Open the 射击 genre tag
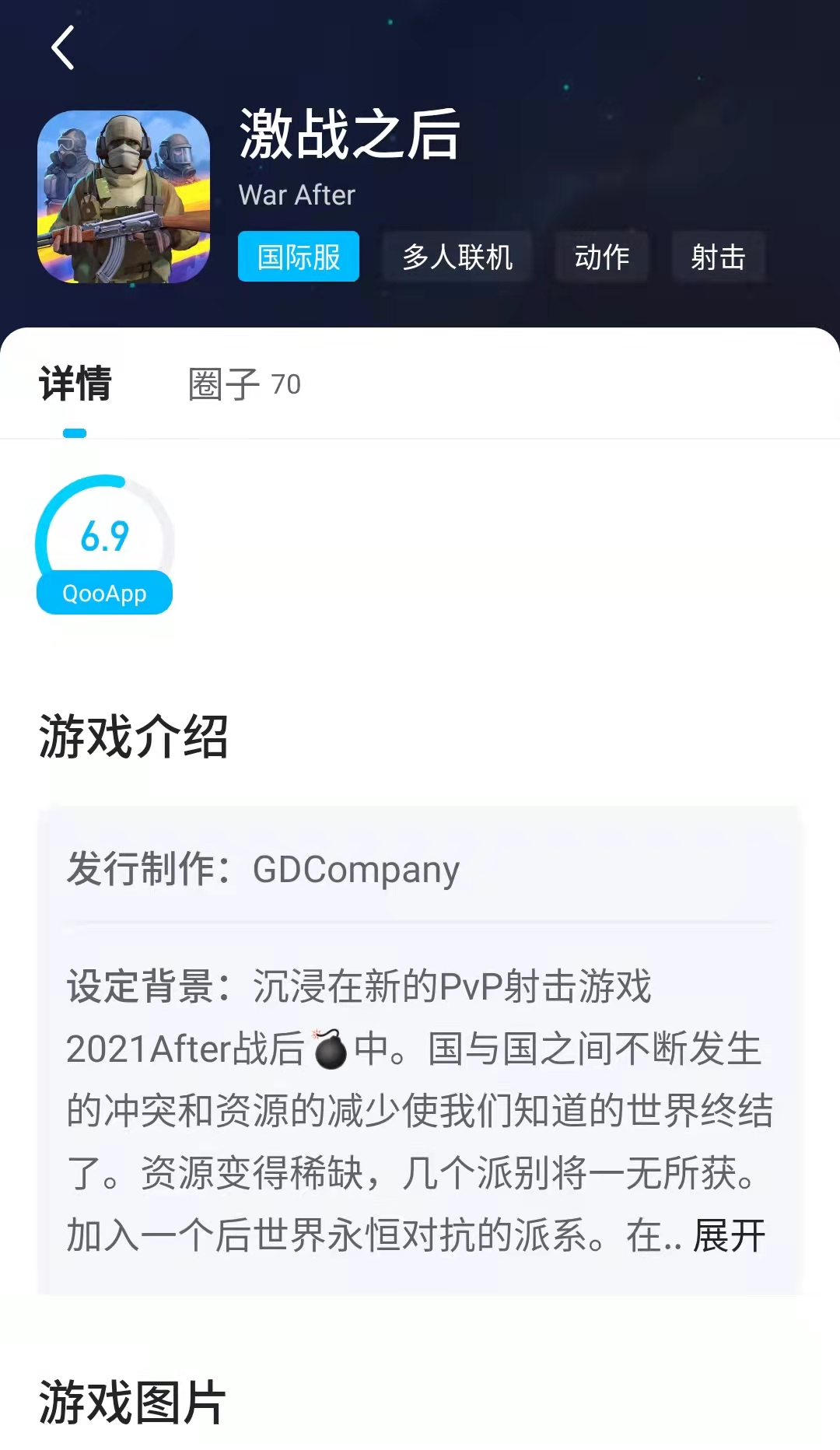The height and width of the screenshot is (1450, 840). (x=718, y=257)
